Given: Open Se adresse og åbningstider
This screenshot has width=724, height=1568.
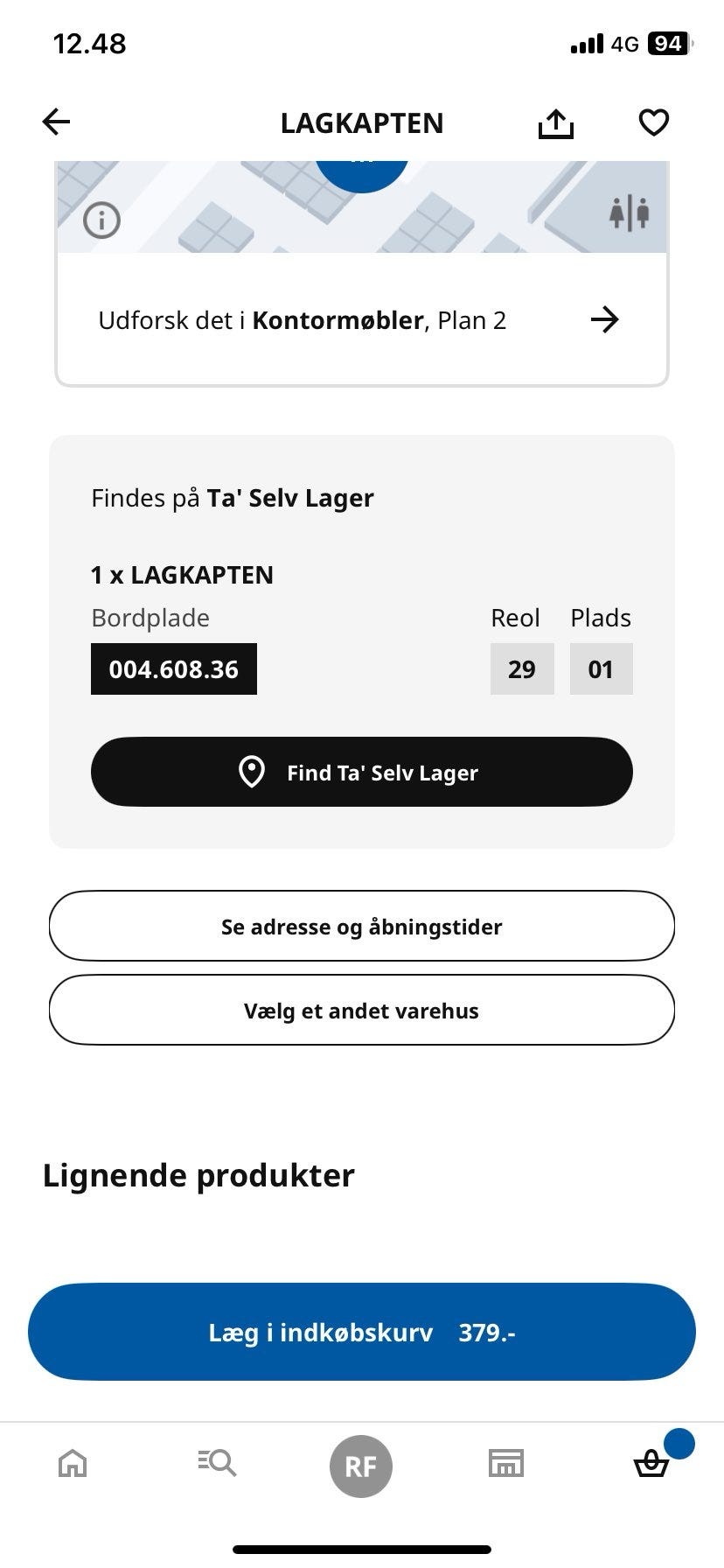Looking at the screenshot, I should coord(362,926).
